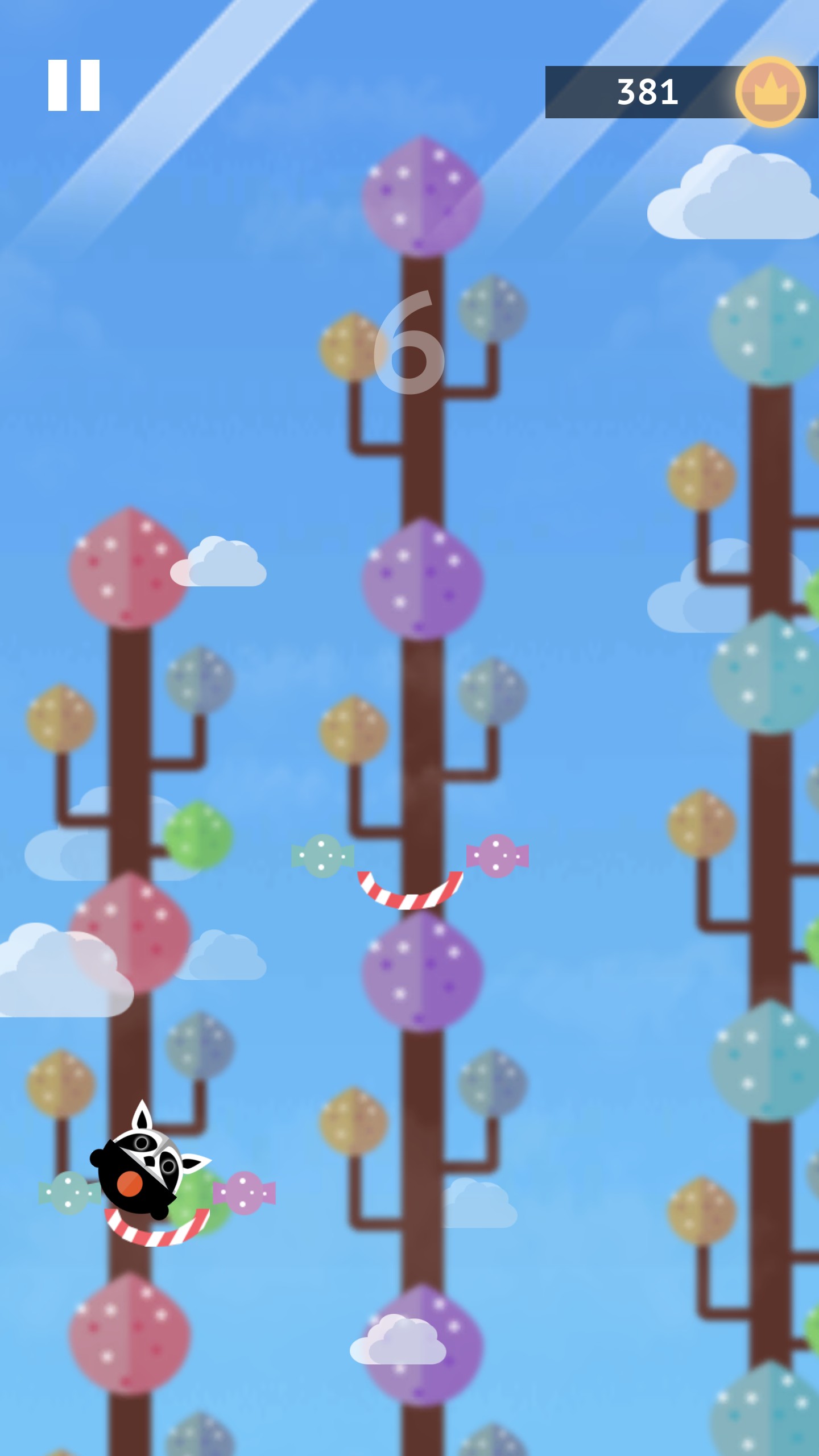The height and width of the screenshot is (1456, 819).
Task: Open the crown high score badge
Action: 770,92
